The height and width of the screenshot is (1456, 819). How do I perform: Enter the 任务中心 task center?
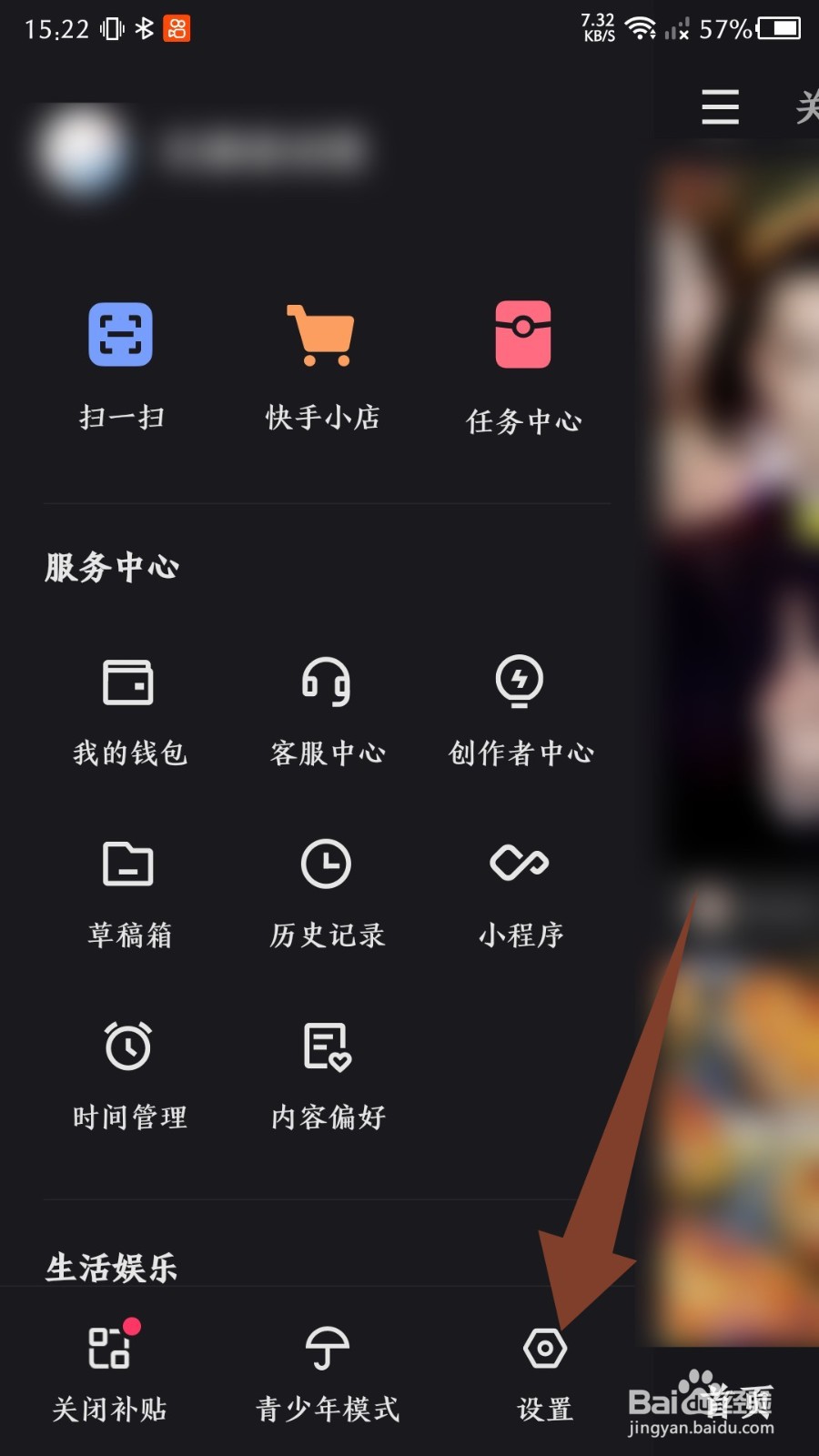(x=523, y=364)
